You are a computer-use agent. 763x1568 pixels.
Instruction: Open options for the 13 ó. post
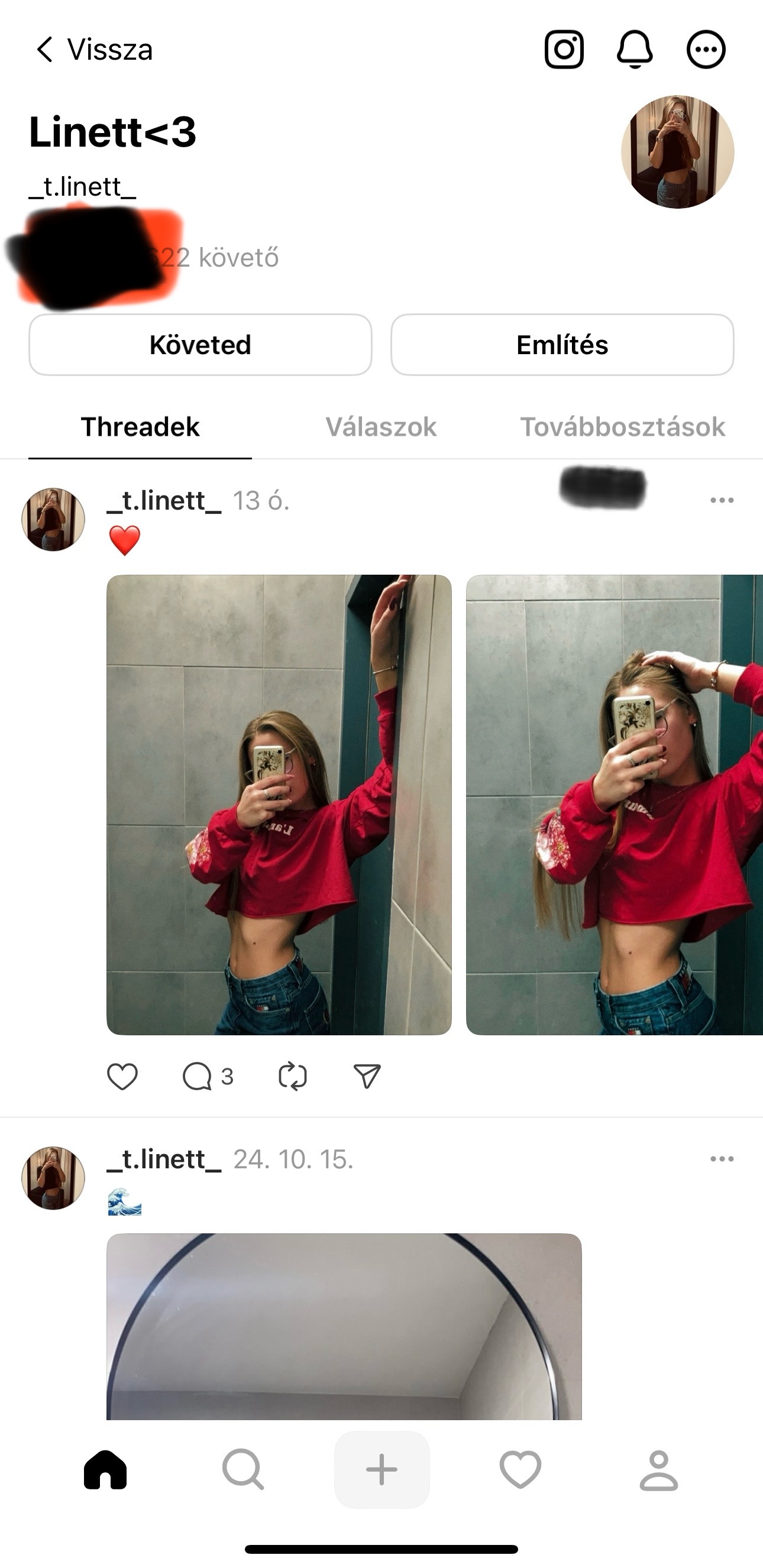coord(722,500)
